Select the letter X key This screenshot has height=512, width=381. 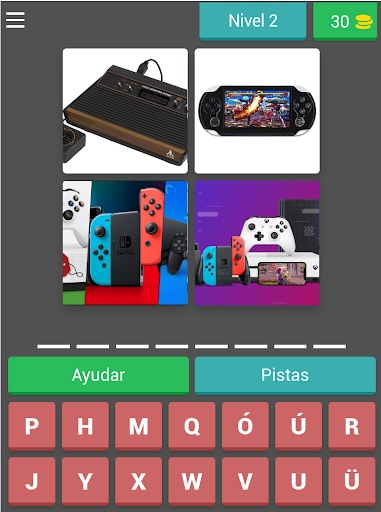138,481
